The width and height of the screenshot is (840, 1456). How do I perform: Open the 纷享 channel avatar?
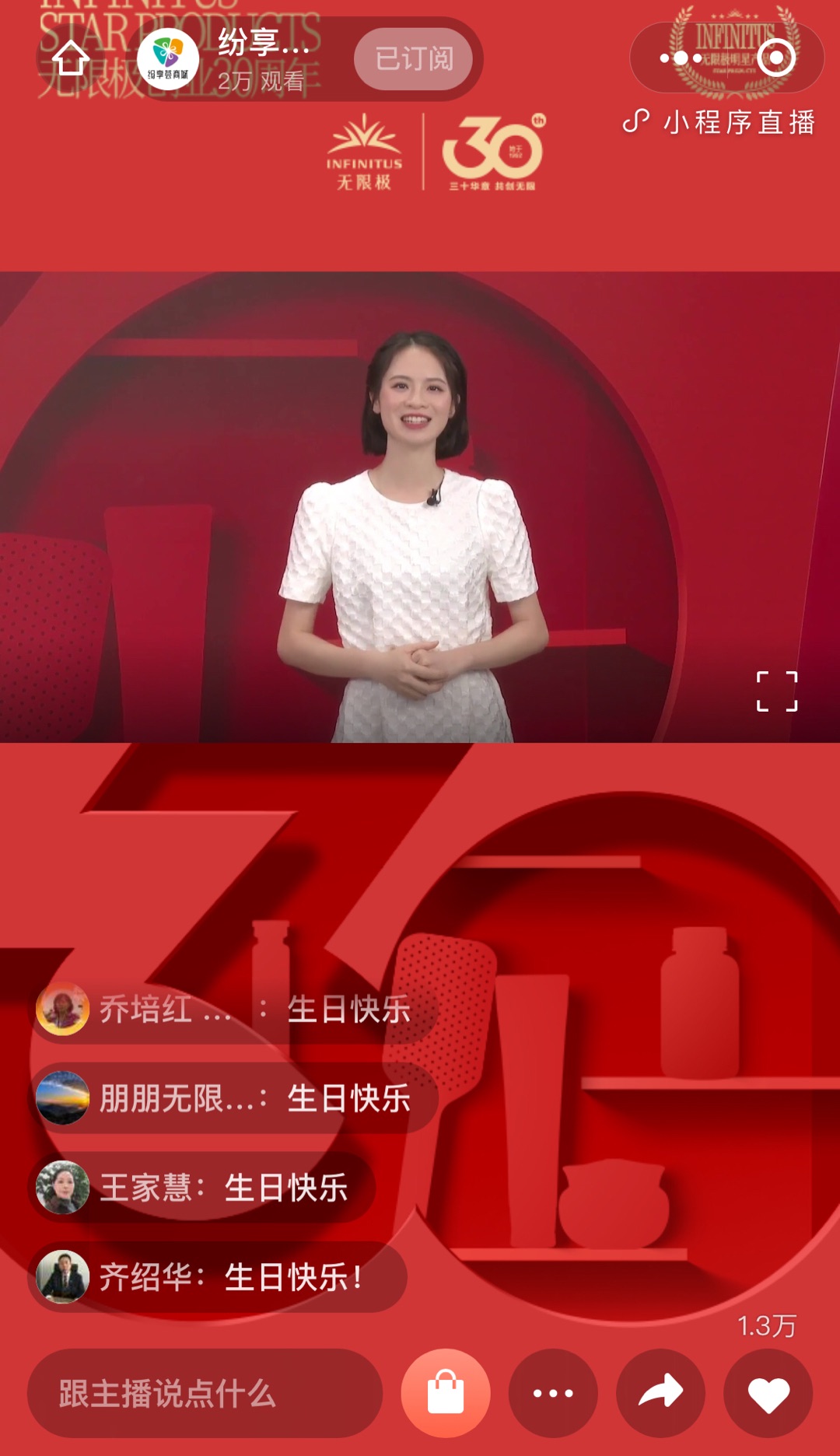(168, 59)
